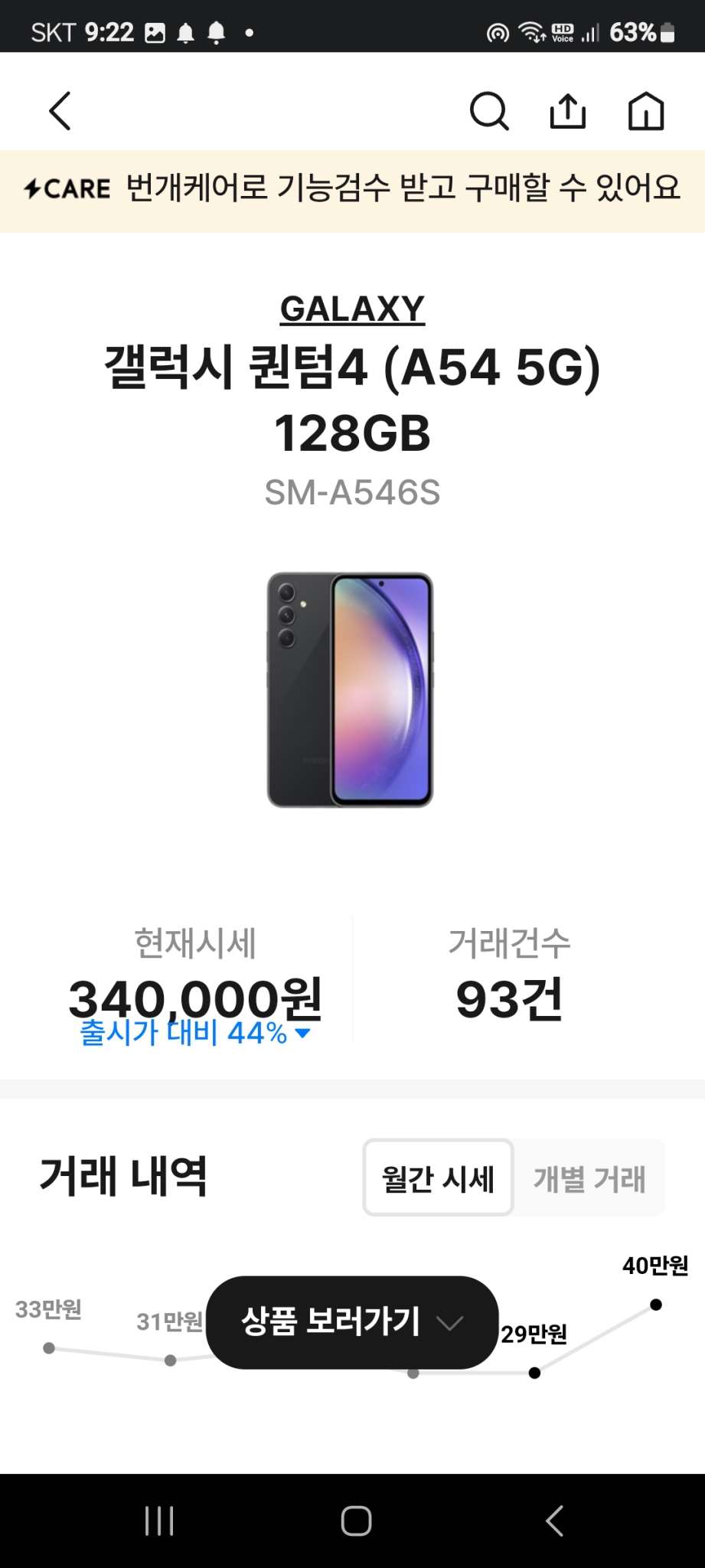Switch to 개별 거래 view
The width and height of the screenshot is (705, 1568).
tap(589, 1178)
